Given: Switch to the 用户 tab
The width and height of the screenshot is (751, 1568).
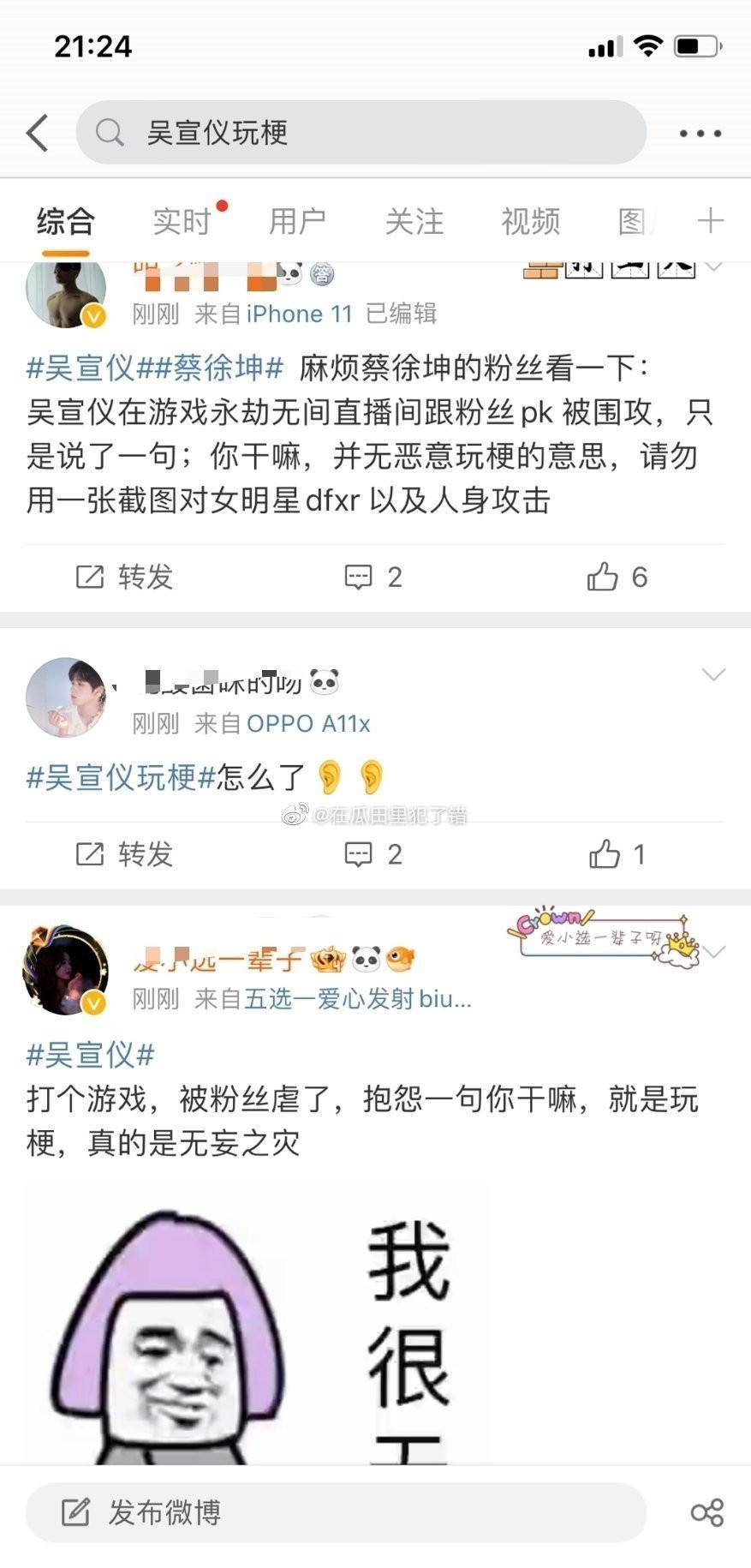Looking at the screenshot, I should pyautogui.click(x=297, y=222).
